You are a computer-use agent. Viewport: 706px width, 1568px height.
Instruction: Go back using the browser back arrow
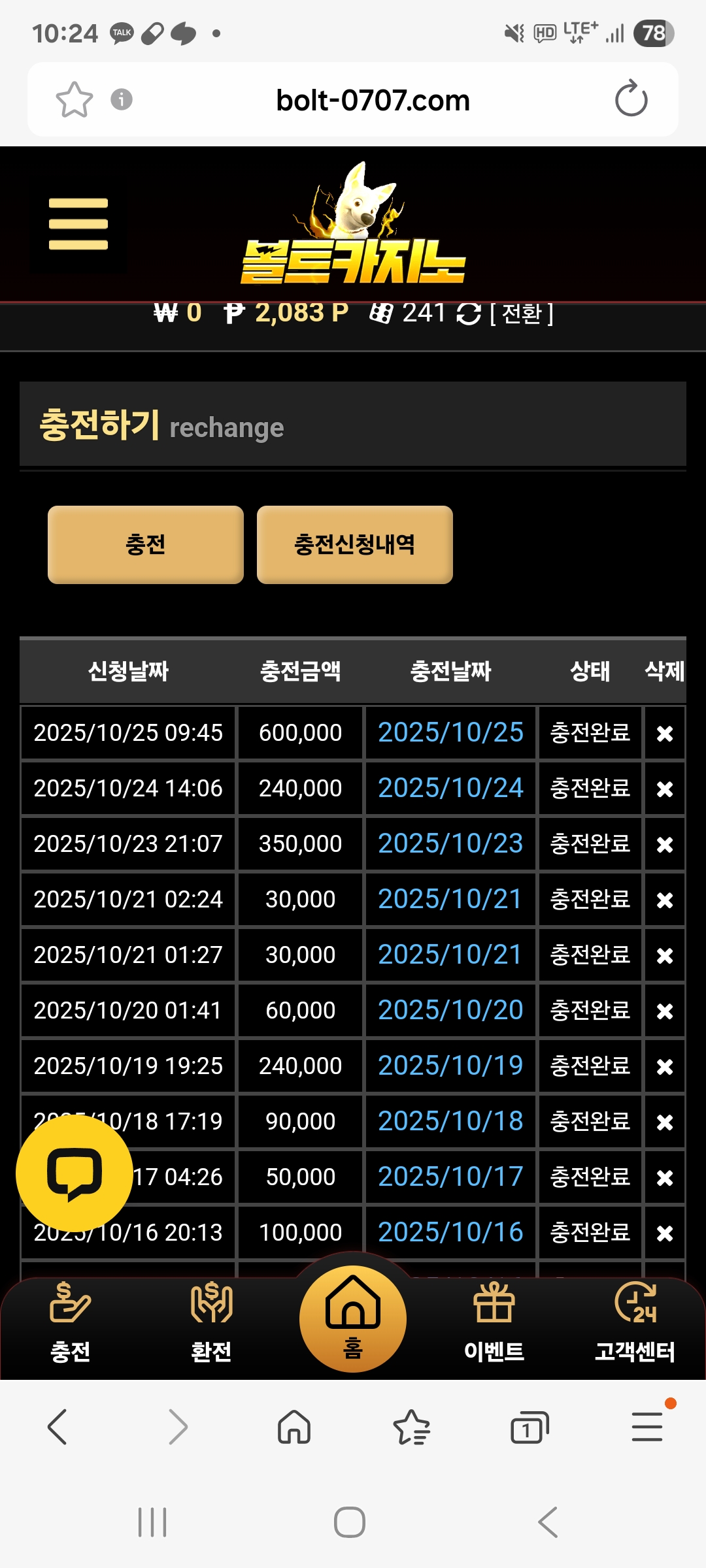point(58,1426)
